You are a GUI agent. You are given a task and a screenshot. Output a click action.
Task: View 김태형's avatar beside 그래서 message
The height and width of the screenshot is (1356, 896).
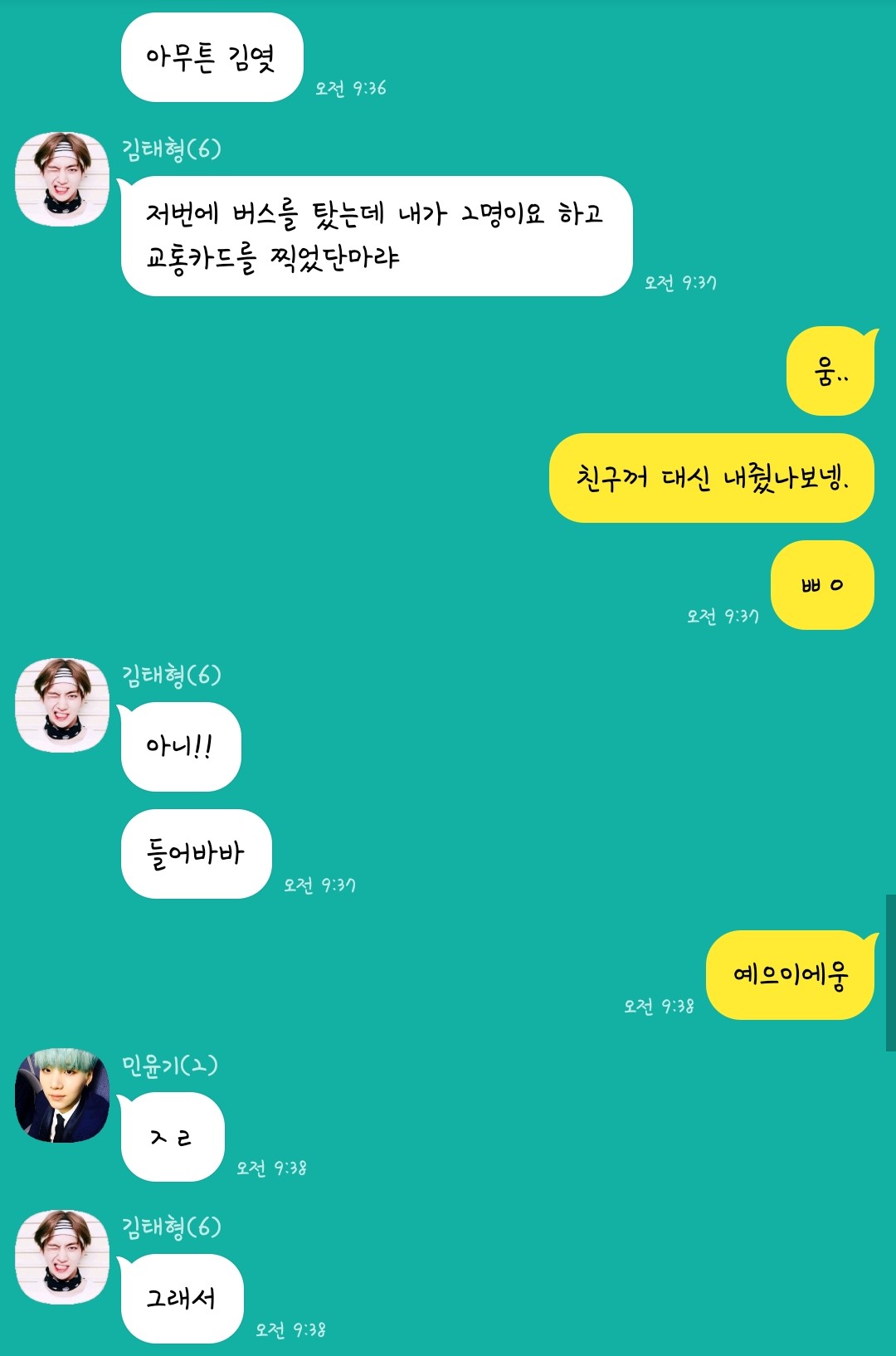62,1256
